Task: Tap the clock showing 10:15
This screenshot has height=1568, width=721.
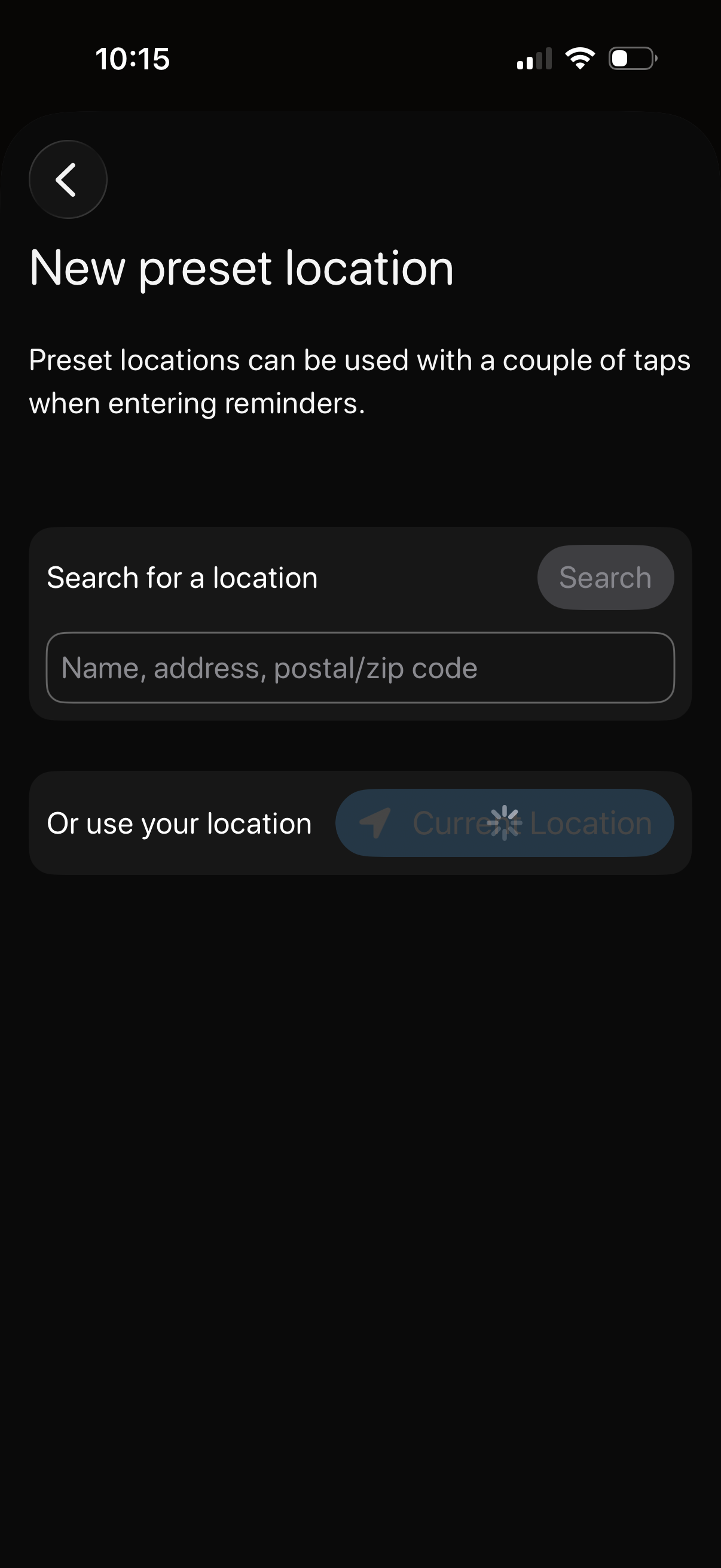Action: (x=133, y=59)
